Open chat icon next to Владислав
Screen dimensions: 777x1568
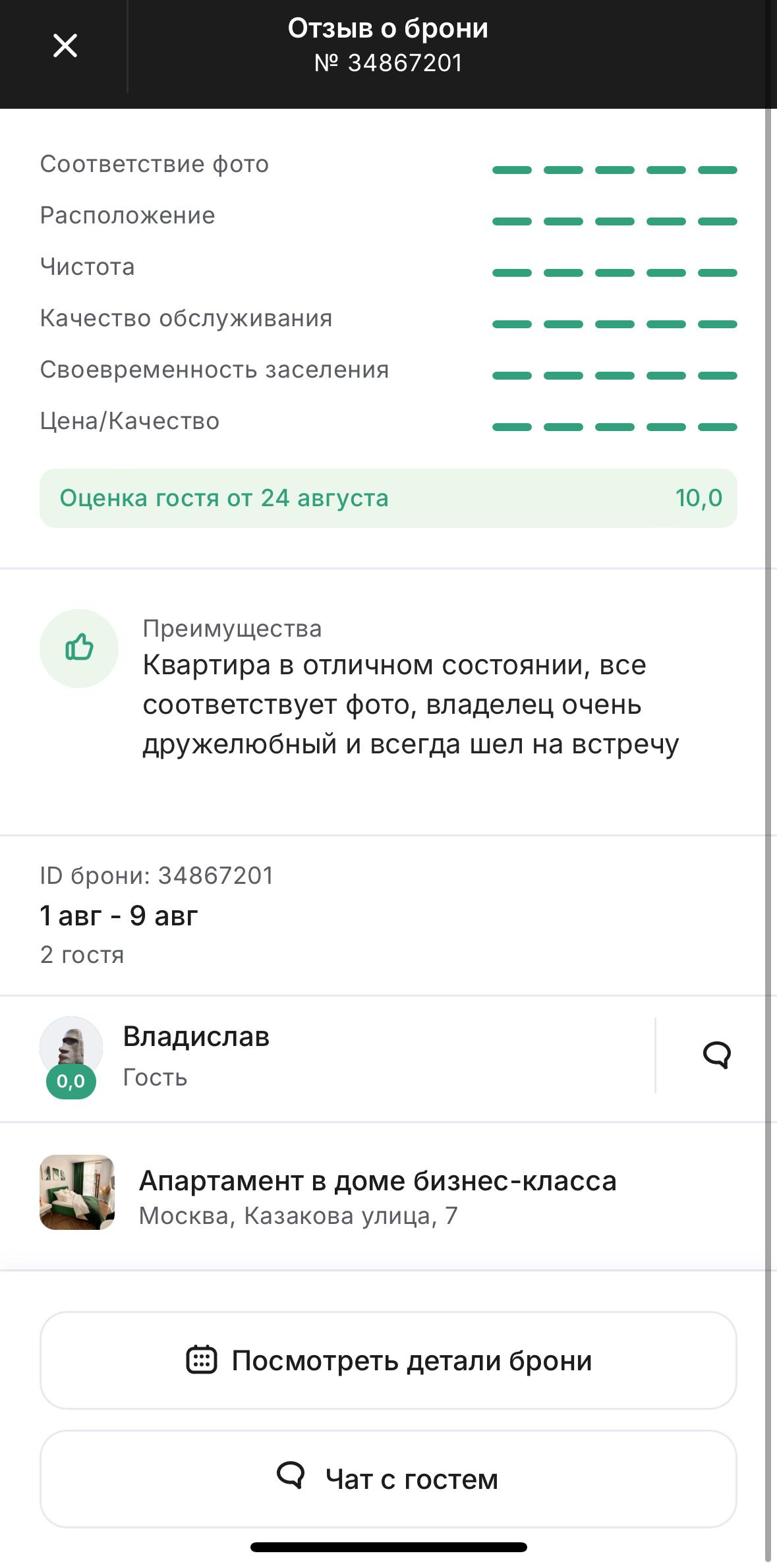[716, 1055]
